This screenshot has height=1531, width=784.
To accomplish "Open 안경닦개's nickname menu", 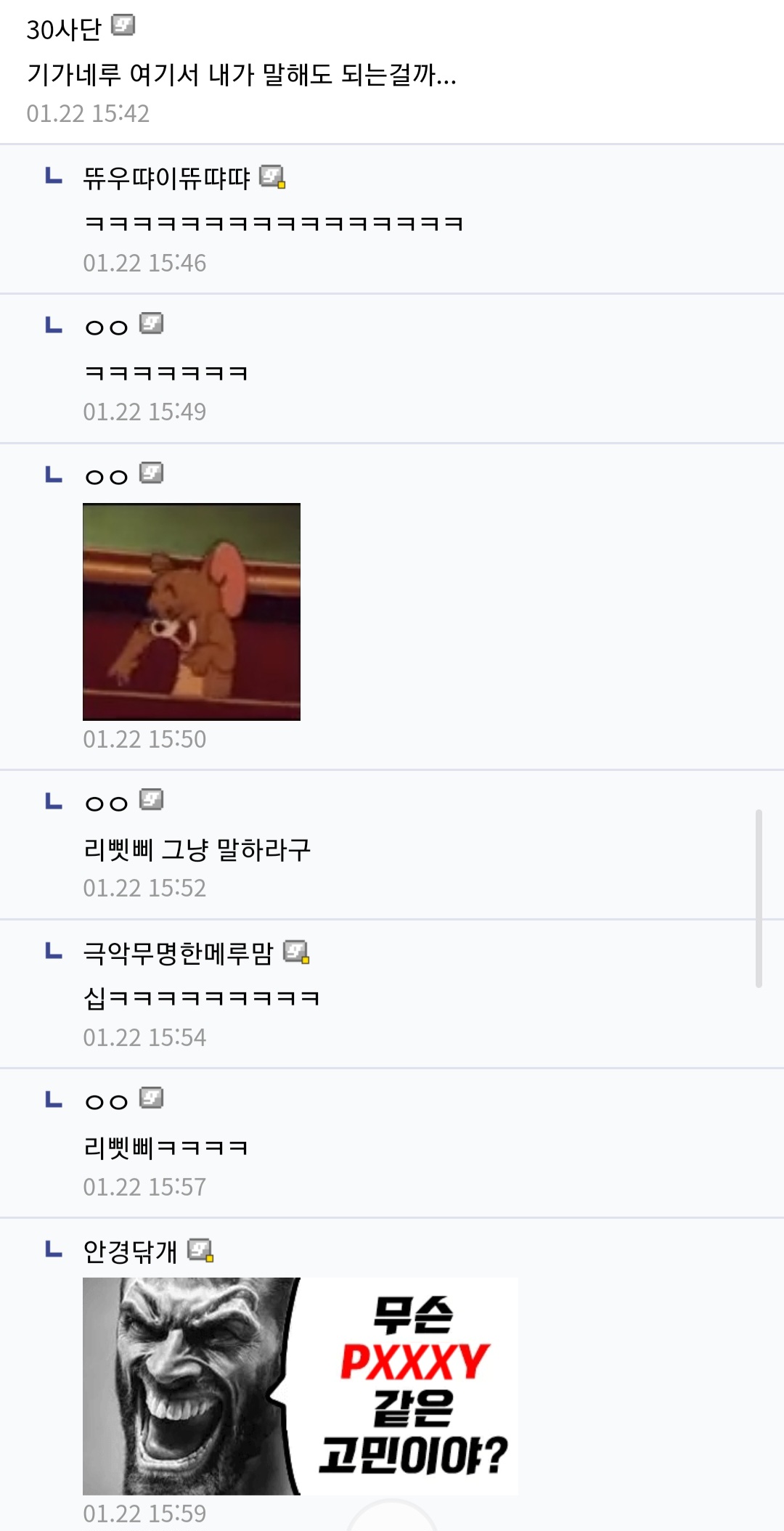I will click(130, 1251).
